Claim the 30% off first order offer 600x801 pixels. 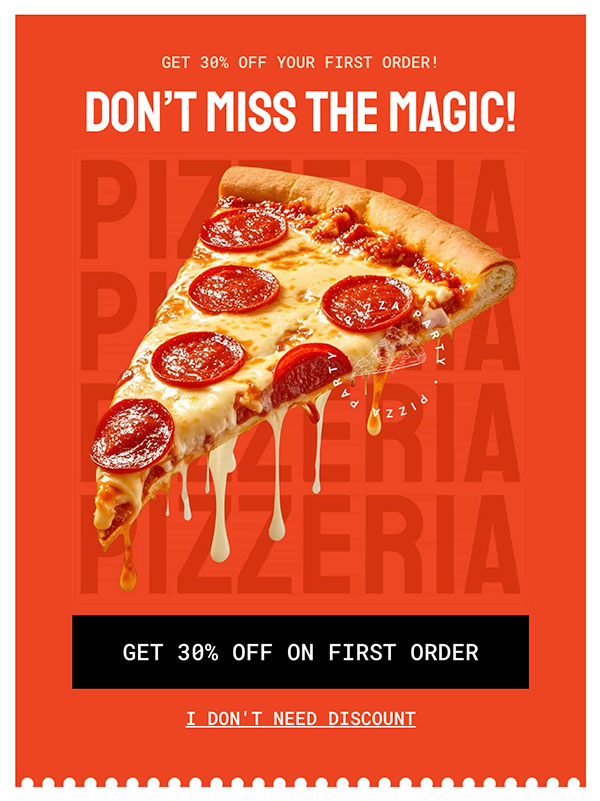pos(300,652)
